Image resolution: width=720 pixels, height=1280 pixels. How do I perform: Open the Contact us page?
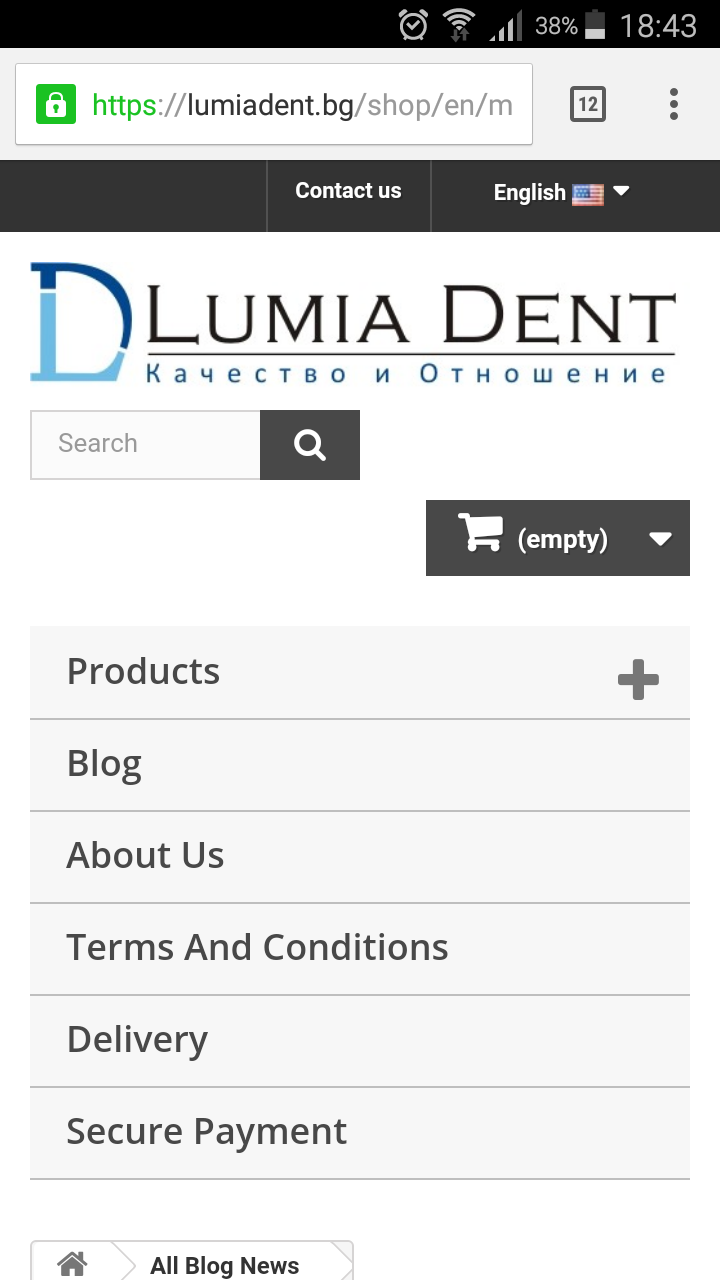[x=348, y=191]
